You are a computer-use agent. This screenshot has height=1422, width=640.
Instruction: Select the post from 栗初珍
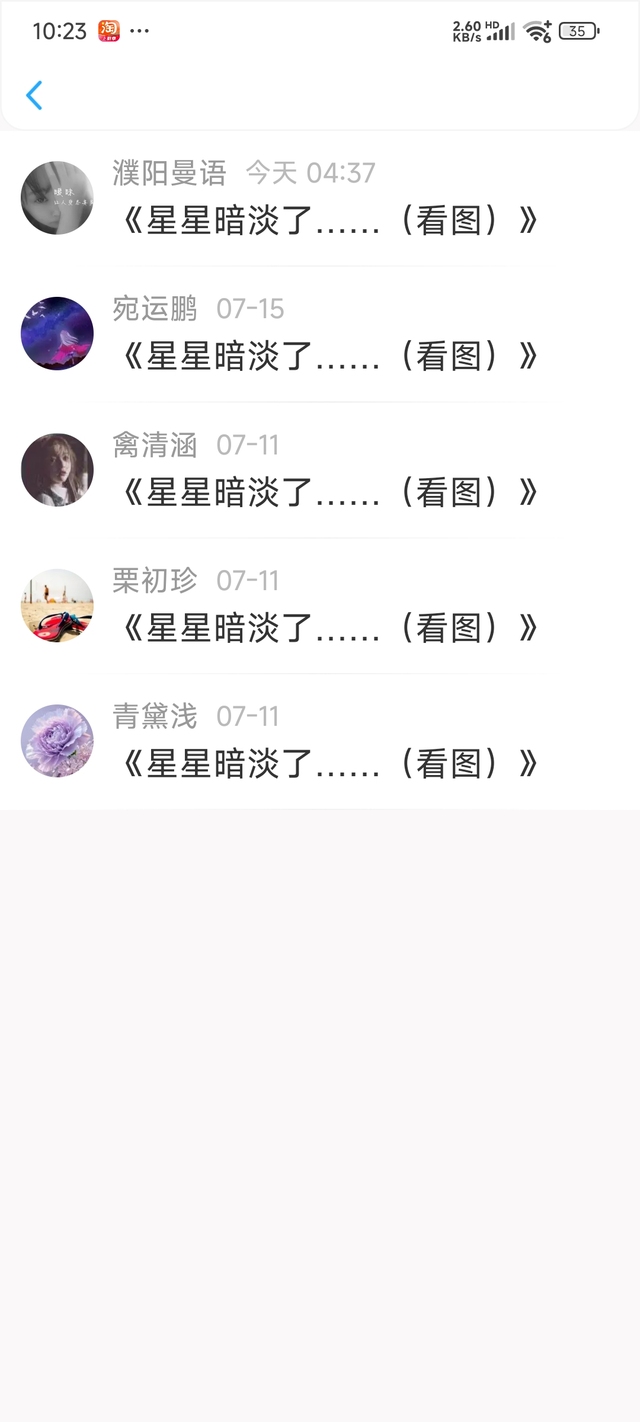coord(330,628)
